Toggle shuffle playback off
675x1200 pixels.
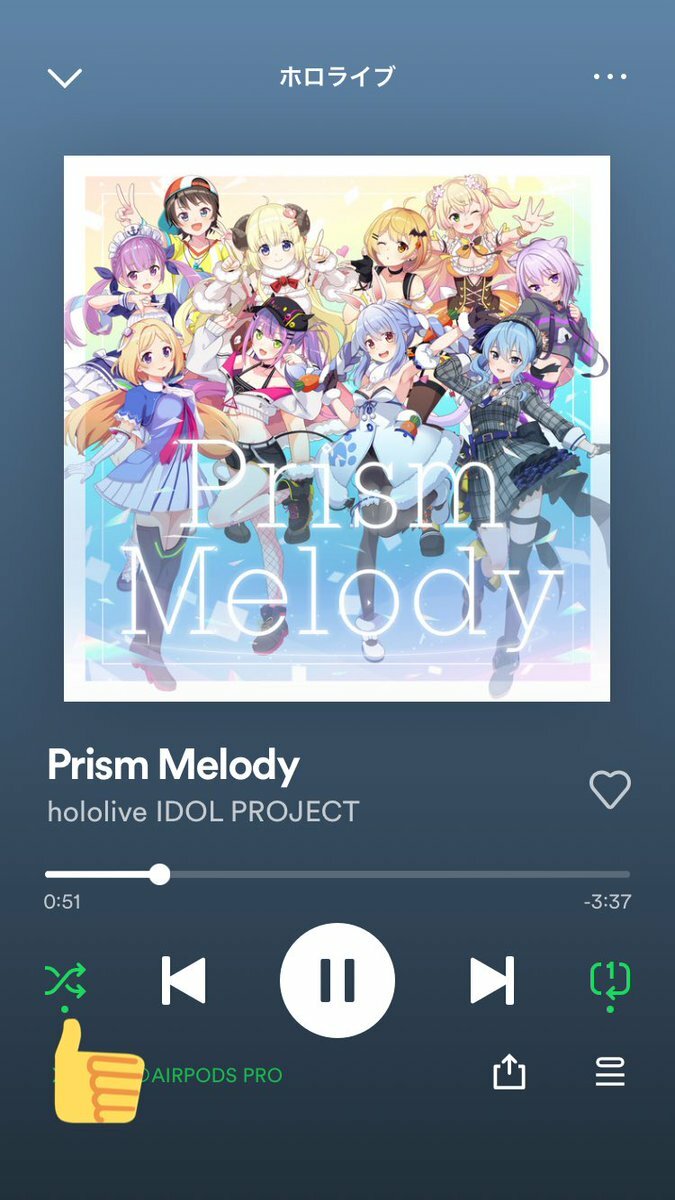(x=66, y=981)
